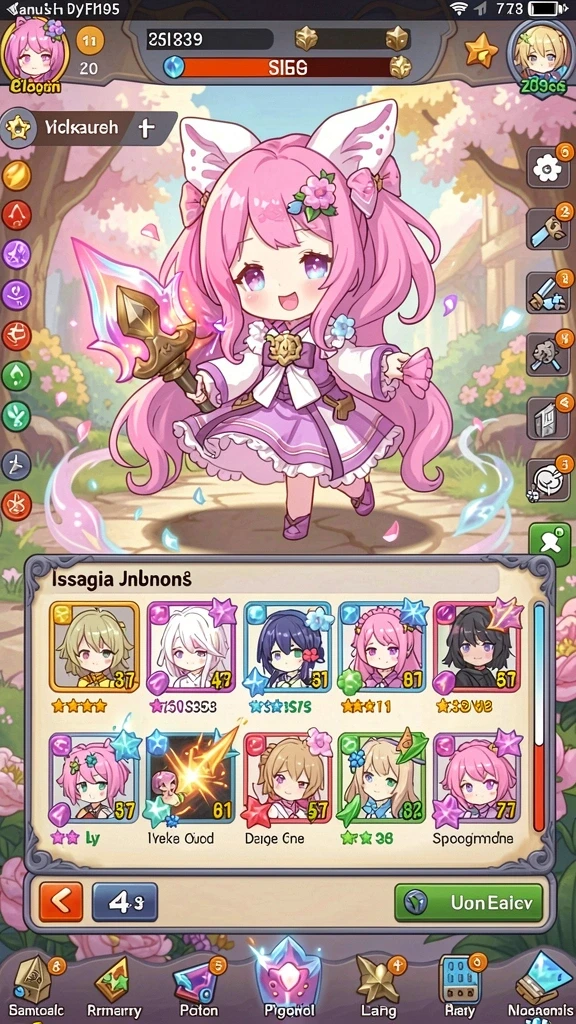Viewport: 576px width, 1024px height.
Task: Select the green-haired character card level 37
Action: pyautogui.click(x=94, y=647)
